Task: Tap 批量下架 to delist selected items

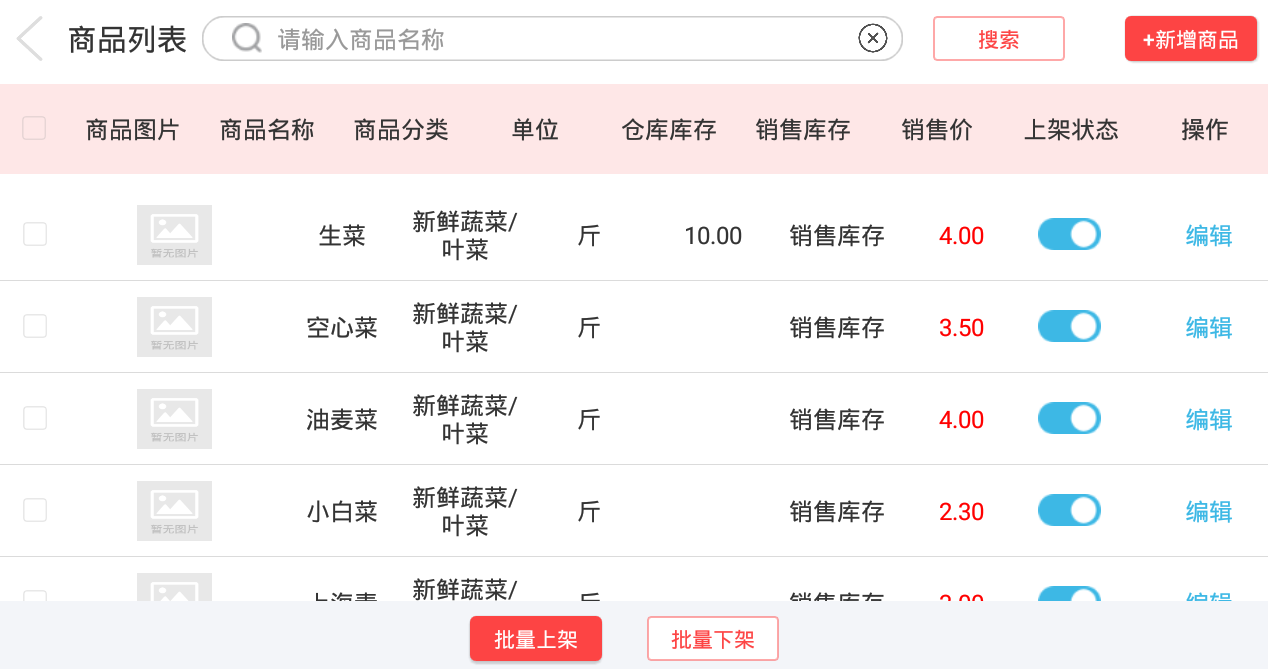Action: [x=712, y=639]
